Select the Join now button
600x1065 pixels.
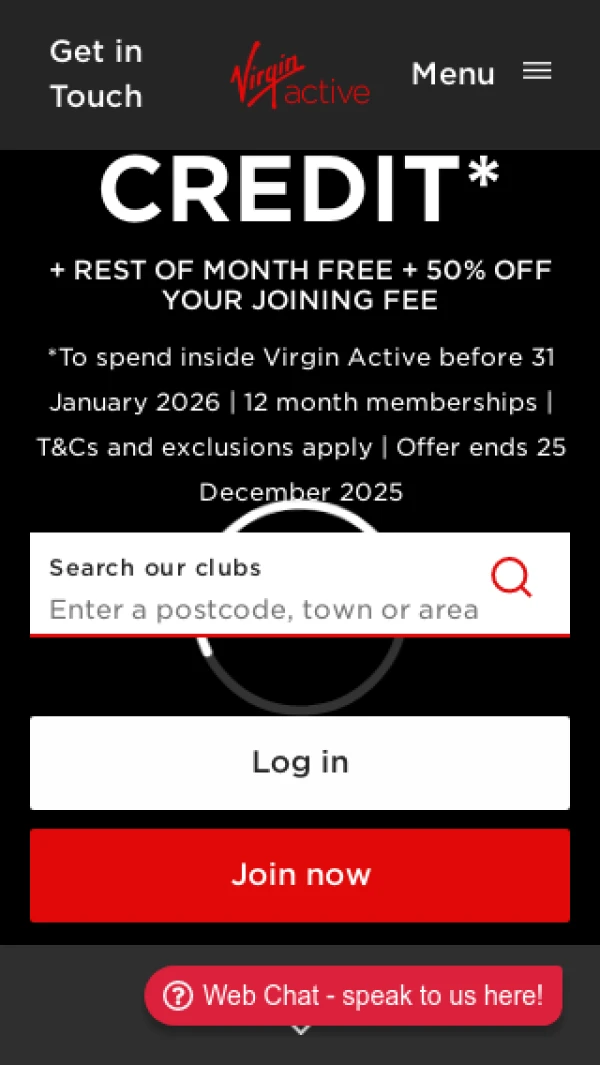pos(300,875)
